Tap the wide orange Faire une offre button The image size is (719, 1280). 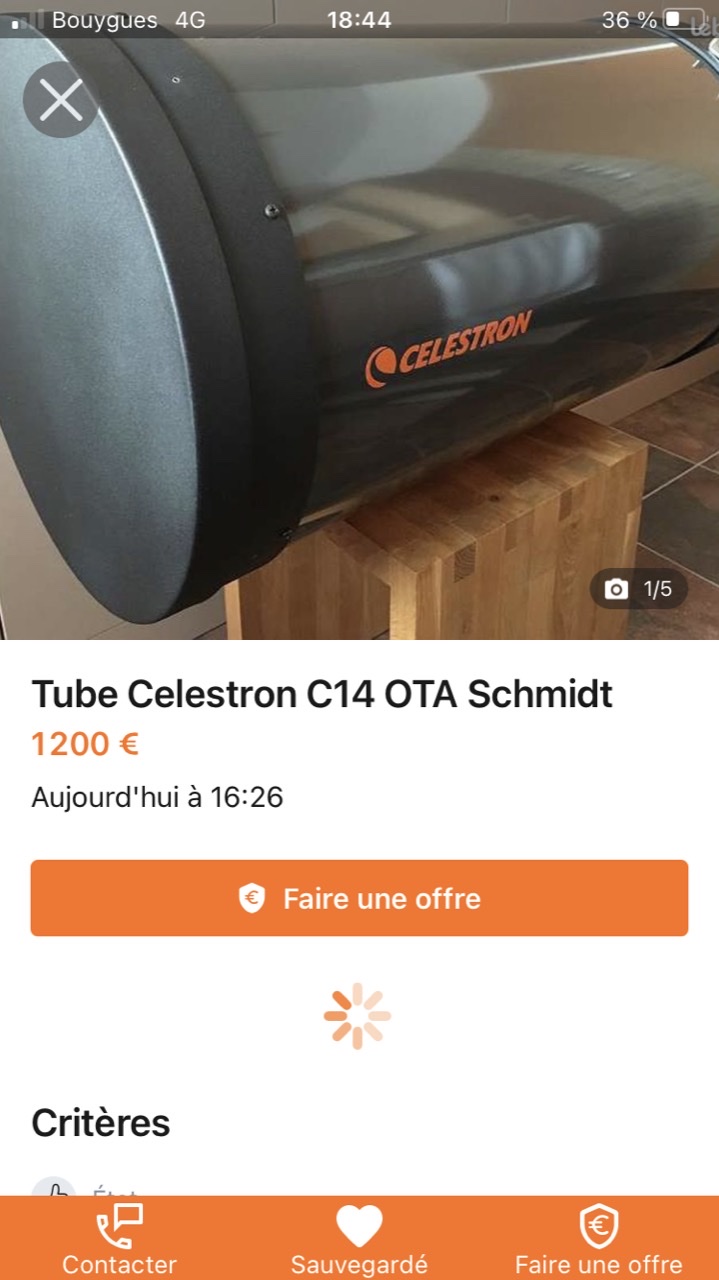359,898
